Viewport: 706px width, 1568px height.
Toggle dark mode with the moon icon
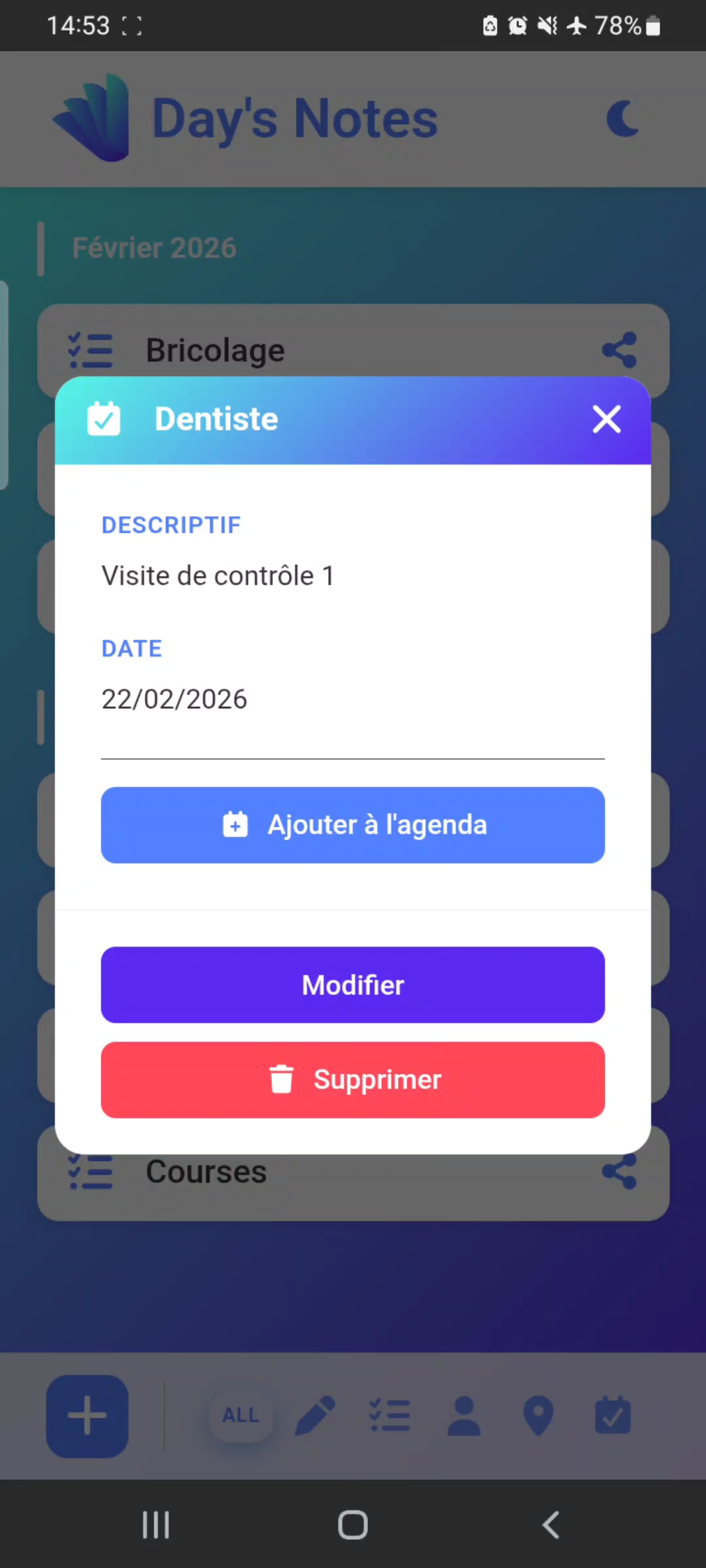pos(622,118)
